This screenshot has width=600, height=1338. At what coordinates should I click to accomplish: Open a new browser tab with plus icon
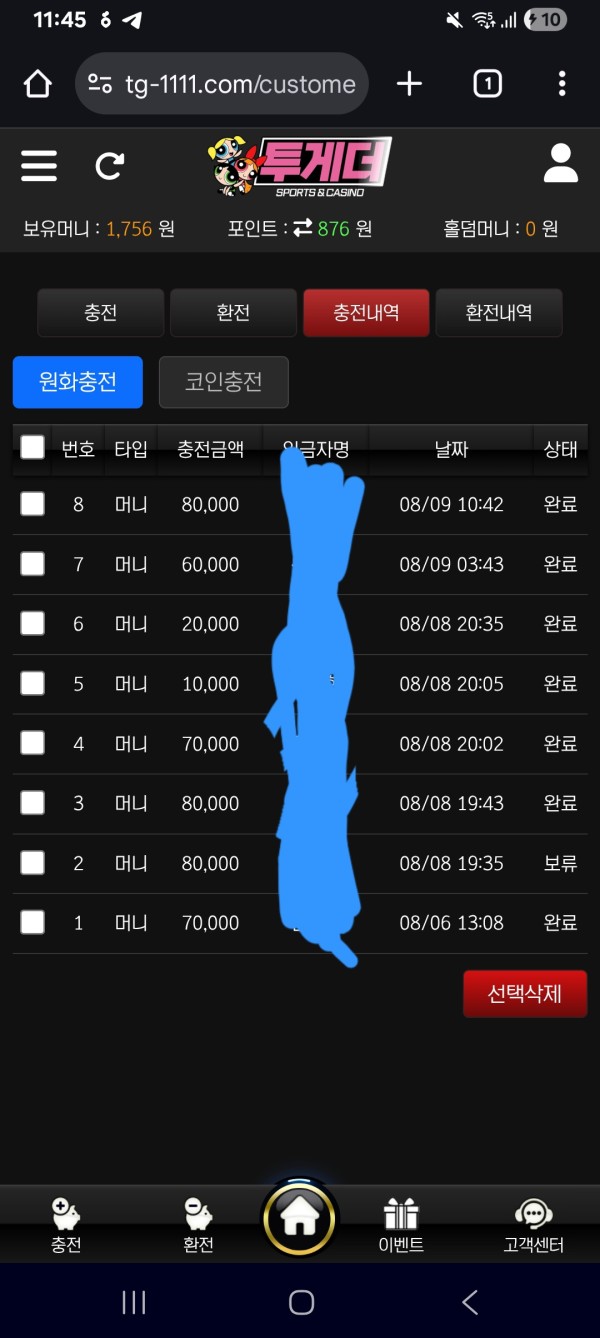[x=409, y=84]
